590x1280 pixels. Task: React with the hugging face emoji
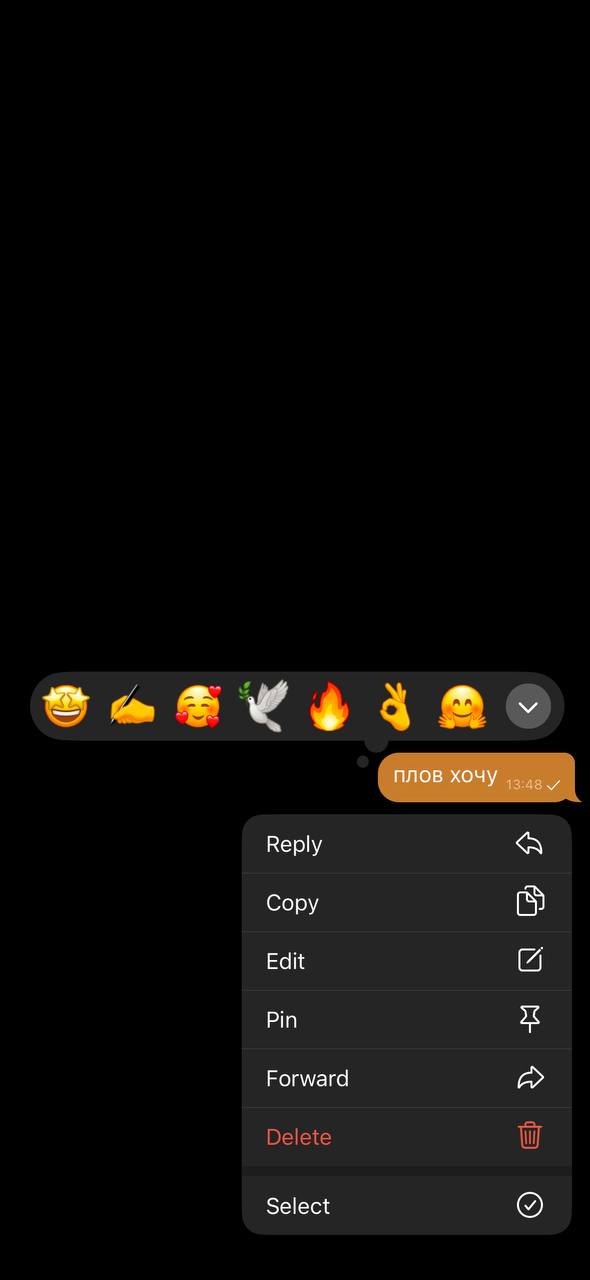tap(462, 707)
